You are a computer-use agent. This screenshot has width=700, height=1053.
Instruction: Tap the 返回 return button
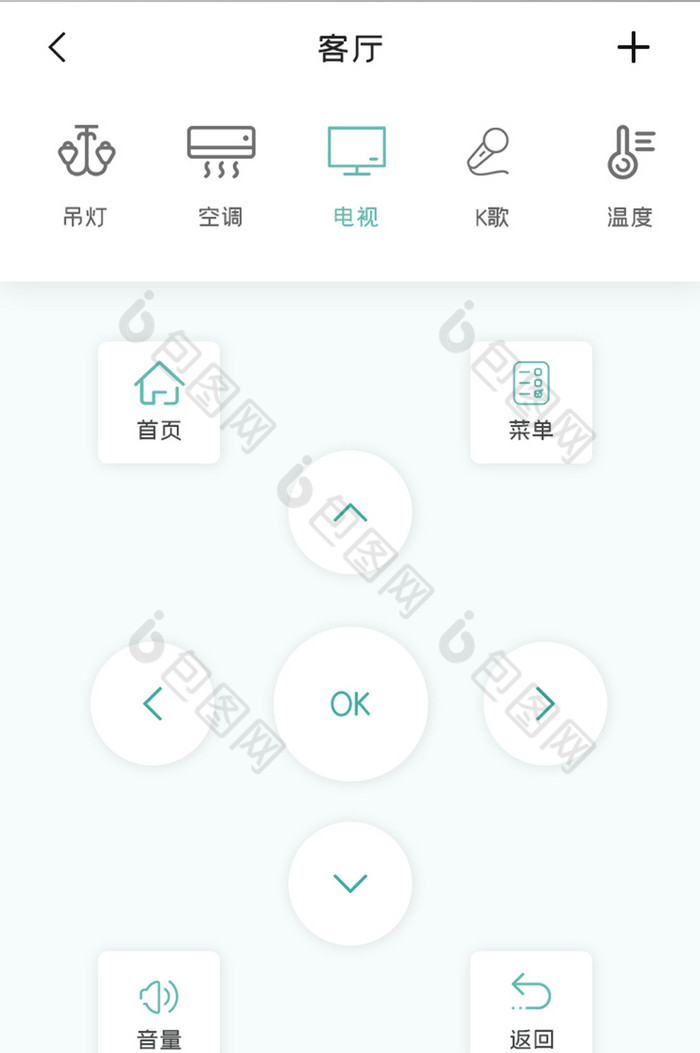point(531,1005)
